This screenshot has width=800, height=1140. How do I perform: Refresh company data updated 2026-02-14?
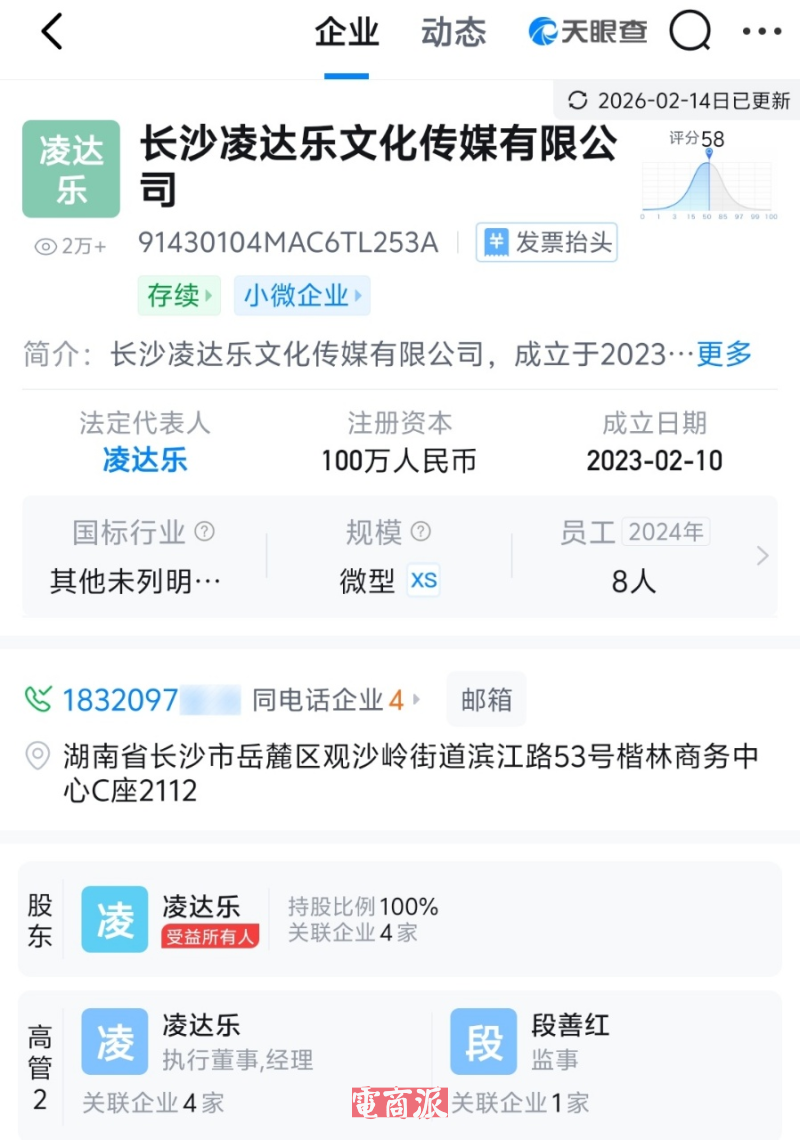(678, 100)
